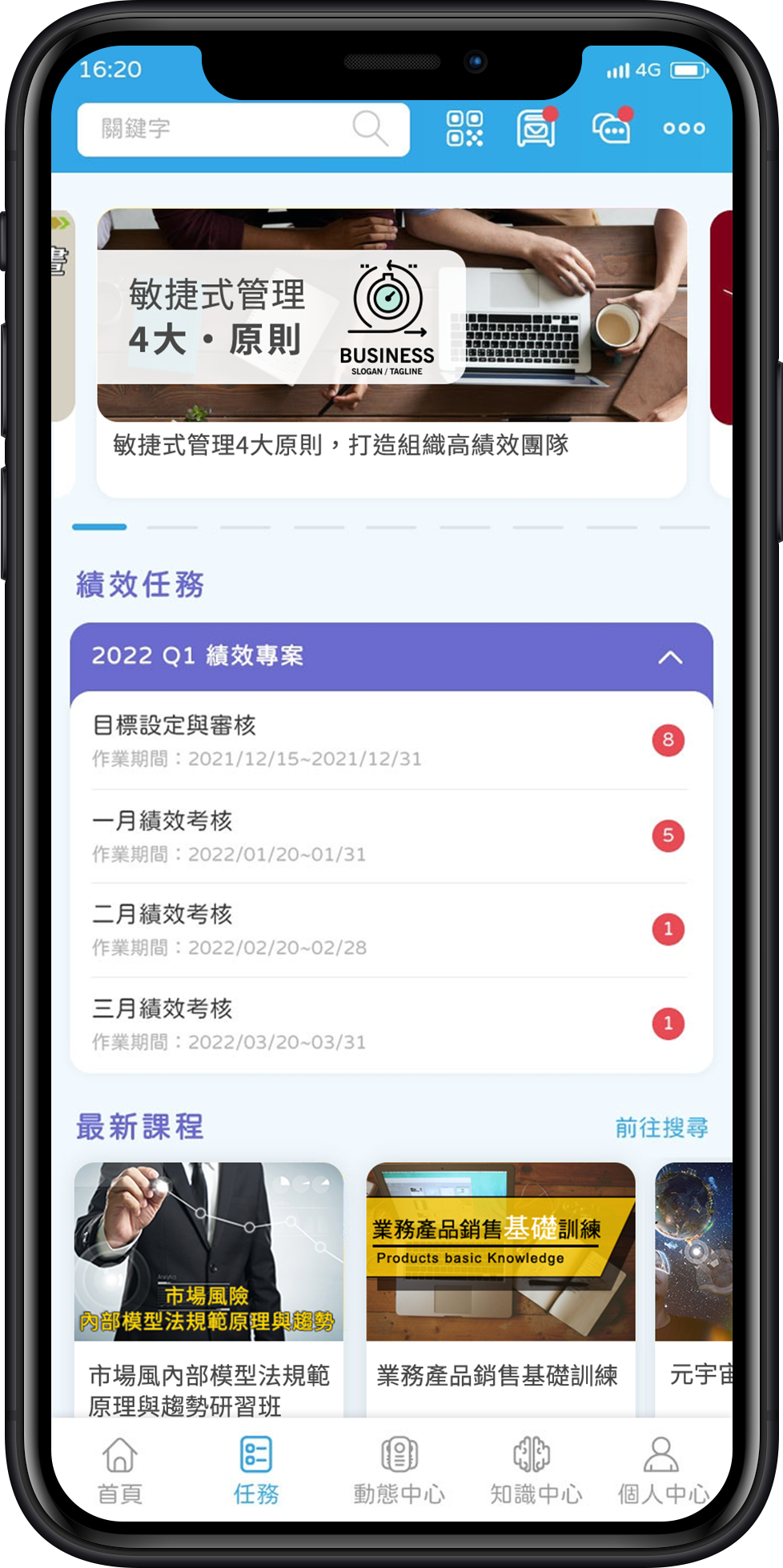Open the 個人中心 tab
This screenshot has width=783, height=1568.
tap(663, 1471)
